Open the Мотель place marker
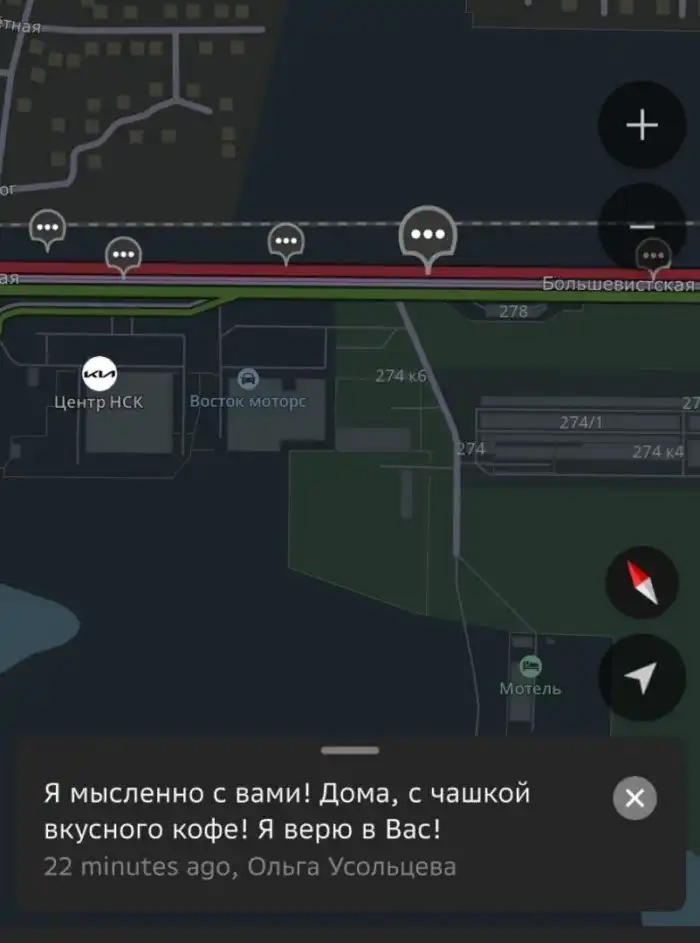 (530, 666)
